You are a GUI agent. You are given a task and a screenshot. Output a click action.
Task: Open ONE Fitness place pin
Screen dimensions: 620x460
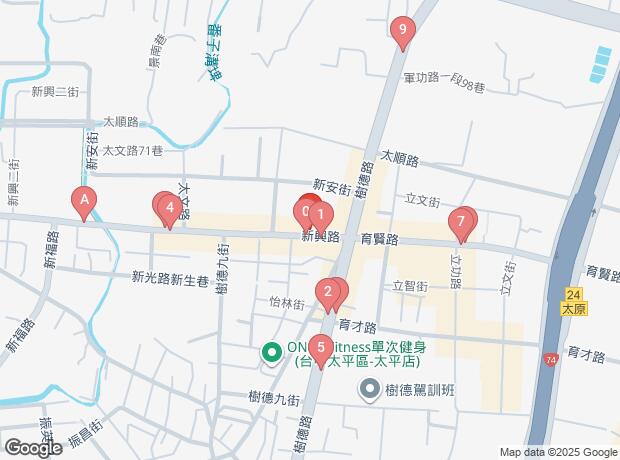coord(271,352)
